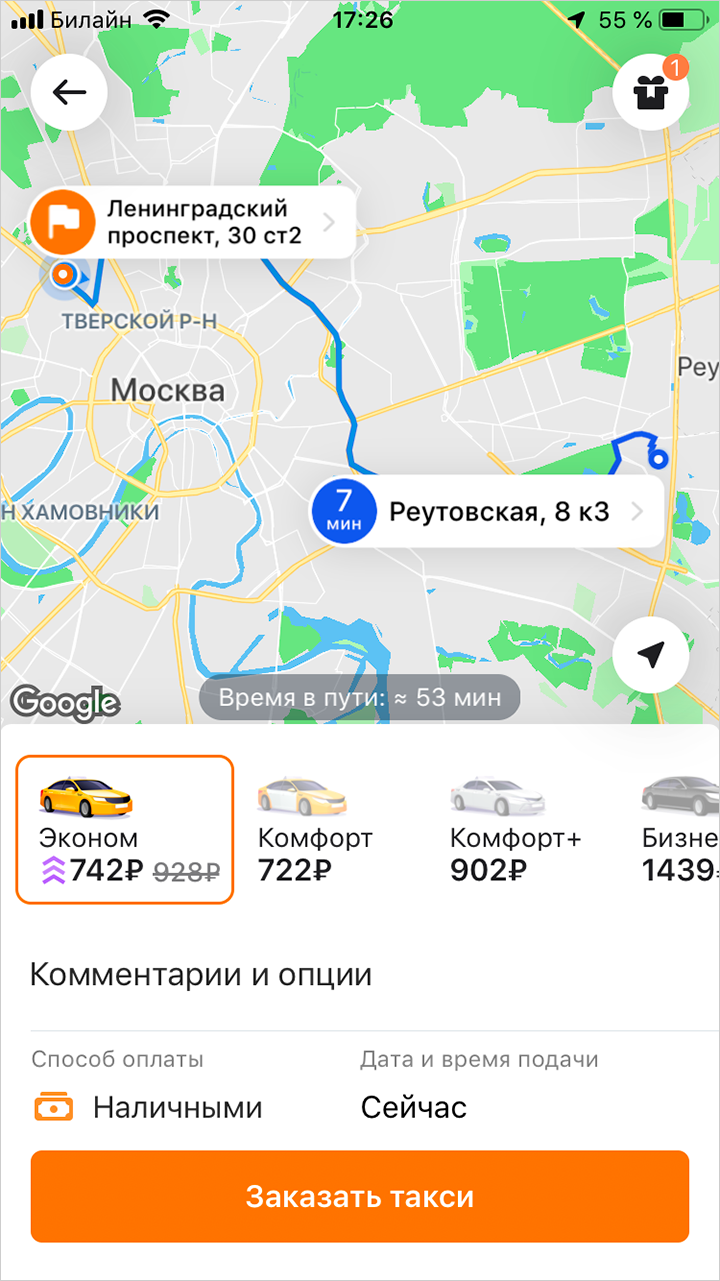The height and width of the screenshot is (1281, 720).
Task: Select the Бизнес tariff
Action: point(680,829)
